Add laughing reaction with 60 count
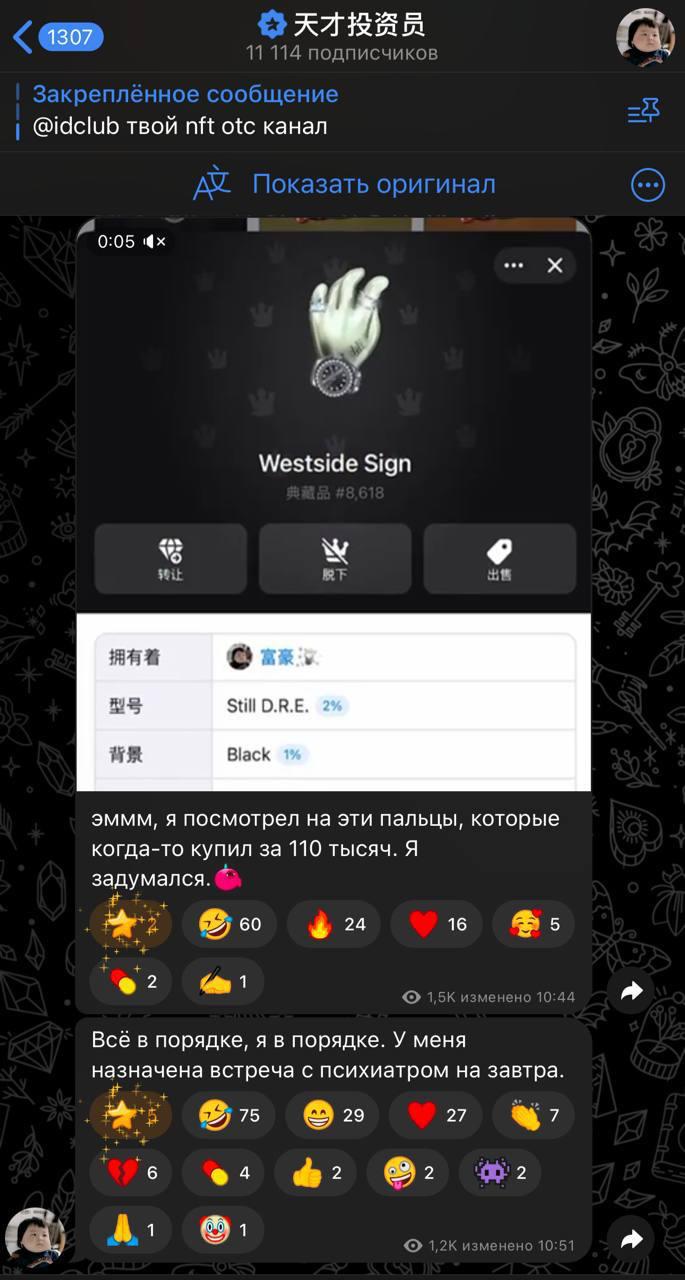This screenshot has height=1280, width=685. tap(230, 924)
